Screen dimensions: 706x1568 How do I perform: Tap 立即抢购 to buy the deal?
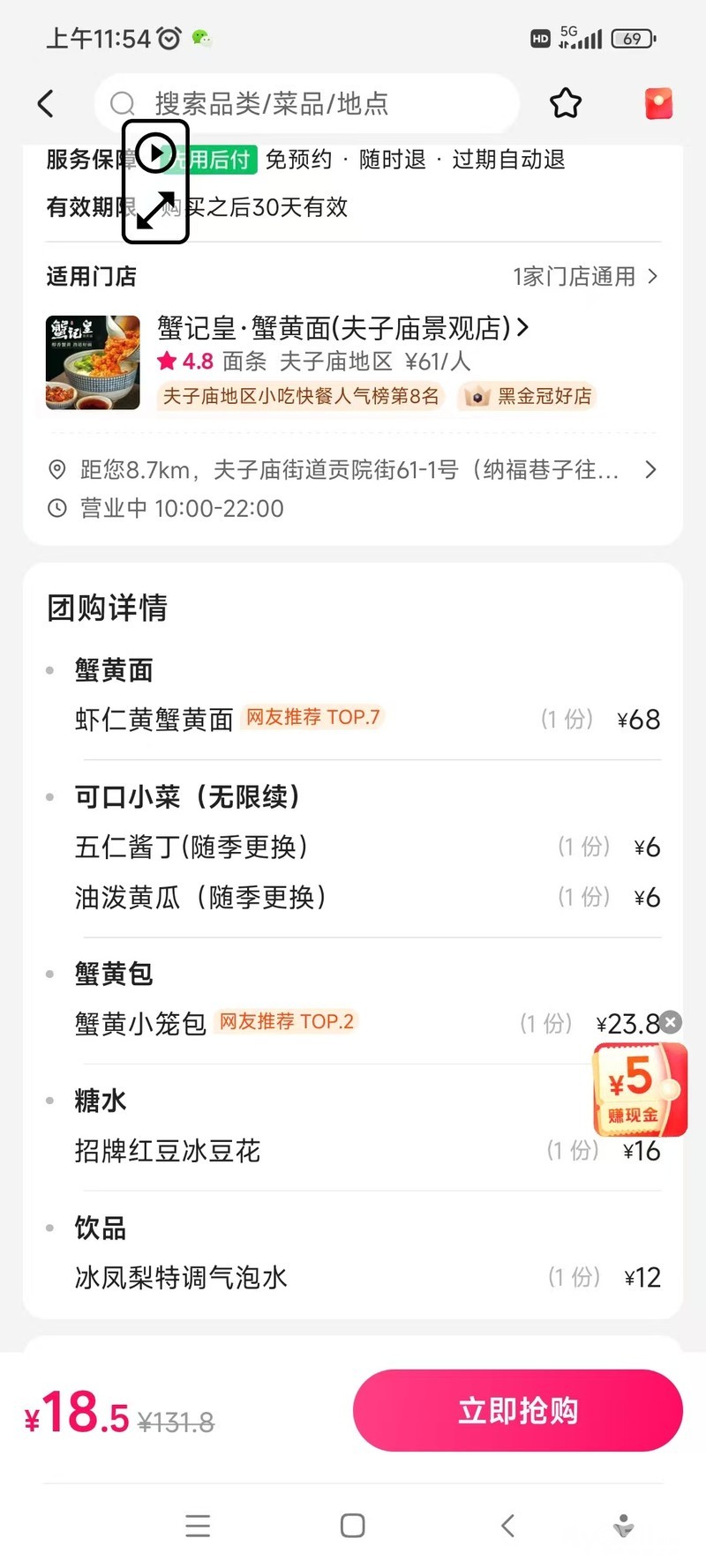(x=517, y=1410)
